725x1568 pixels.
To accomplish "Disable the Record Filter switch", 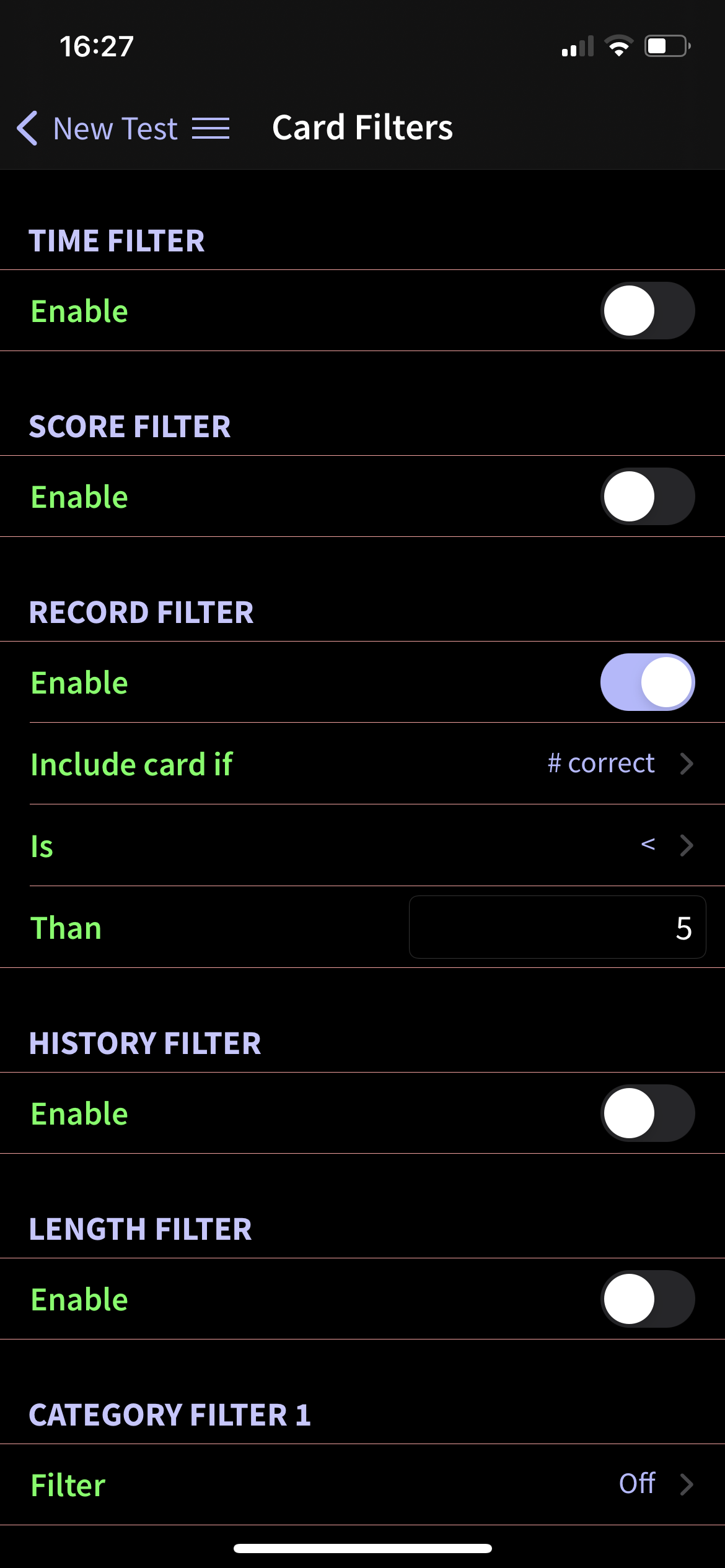I will [647, 682].
